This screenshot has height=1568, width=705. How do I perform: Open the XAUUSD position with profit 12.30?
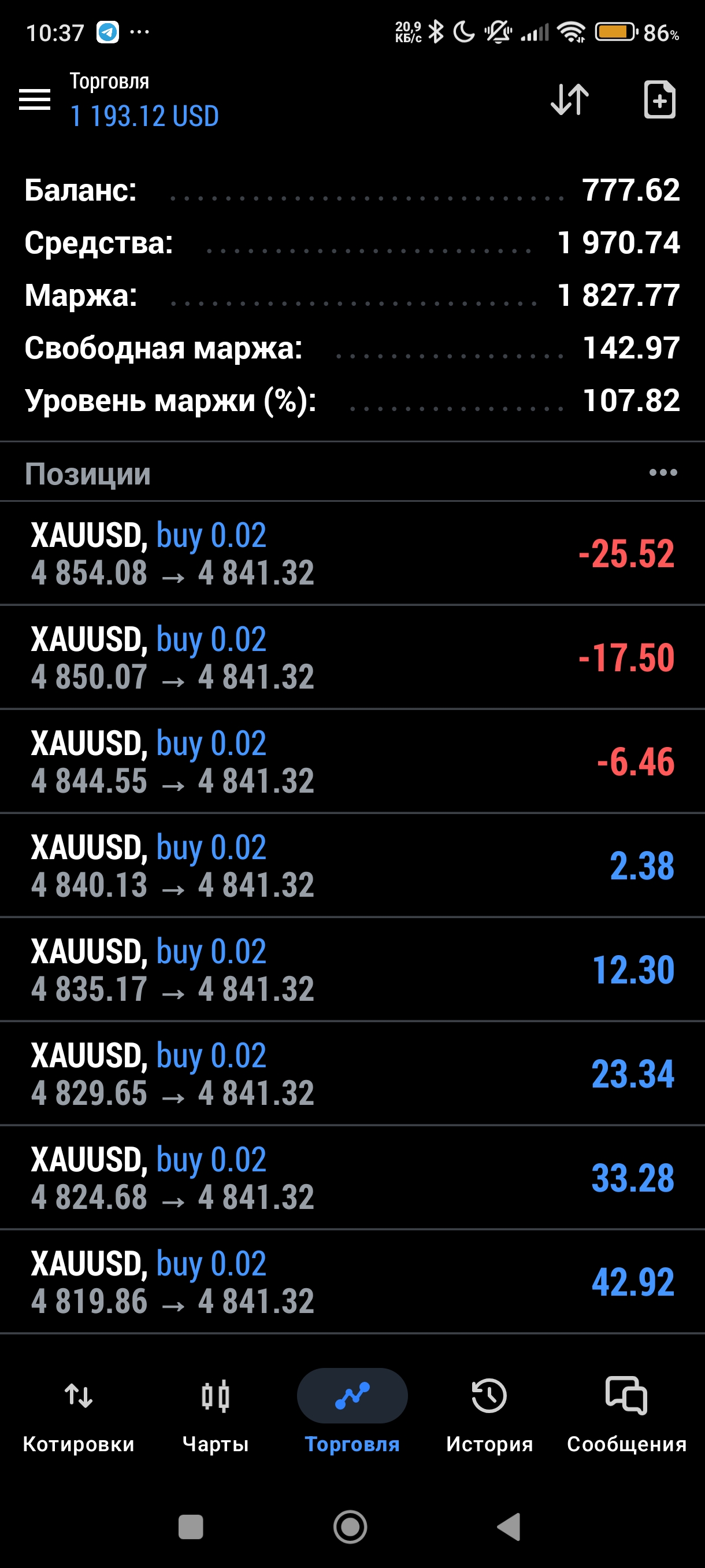pyautogui.click(x=352, y=970)
